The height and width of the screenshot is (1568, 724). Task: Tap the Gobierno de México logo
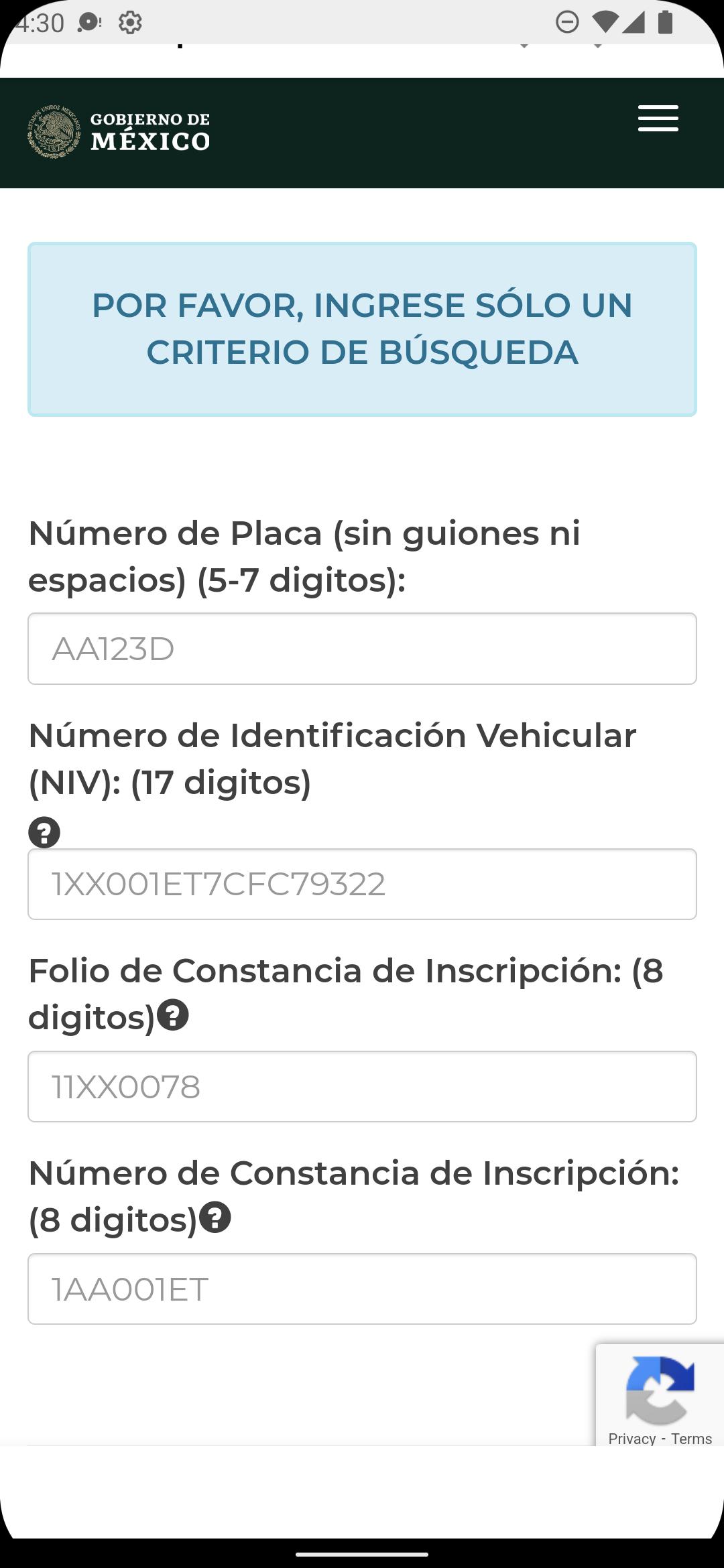click(x=119, y=131)
